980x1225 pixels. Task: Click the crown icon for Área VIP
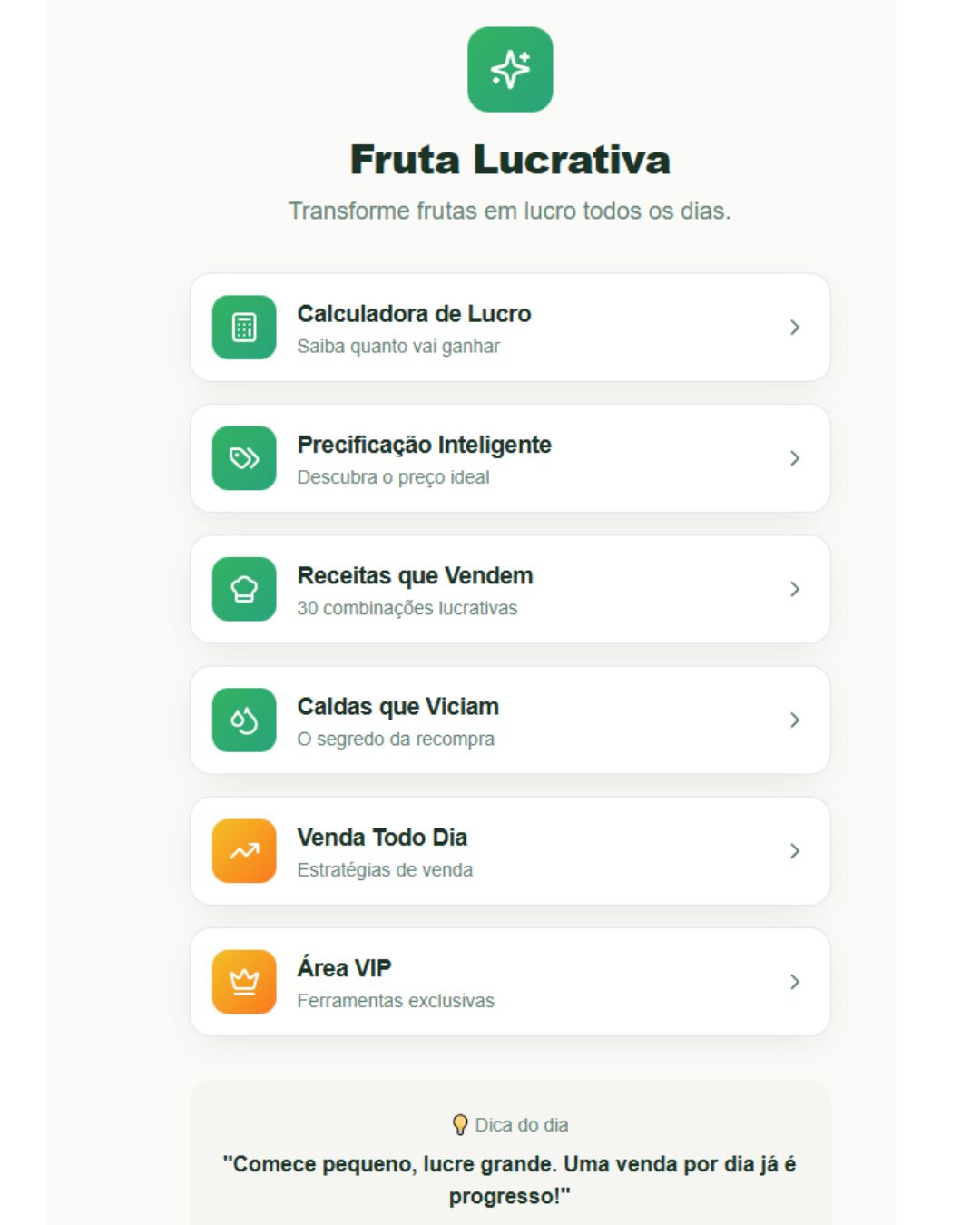(x=243, y=981)
